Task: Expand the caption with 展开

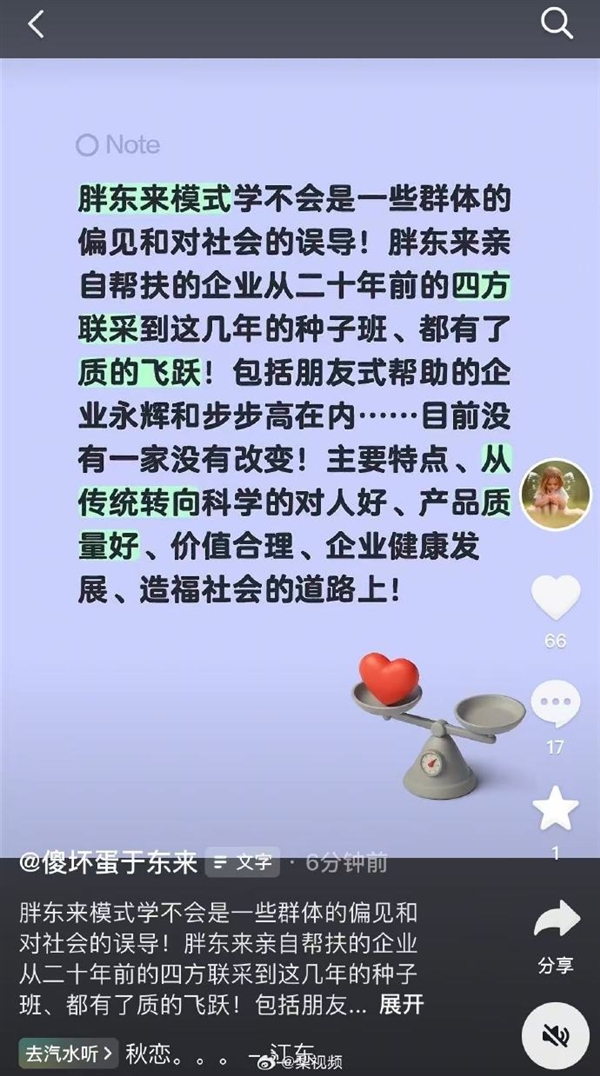Action: tap(402, 1004)
